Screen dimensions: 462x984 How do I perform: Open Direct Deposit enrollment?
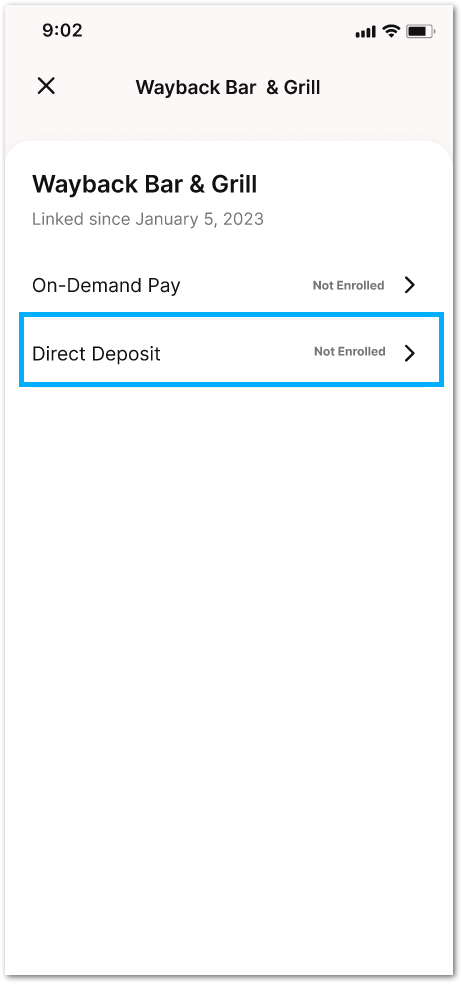pyautogui.click(x=231, y=350)
